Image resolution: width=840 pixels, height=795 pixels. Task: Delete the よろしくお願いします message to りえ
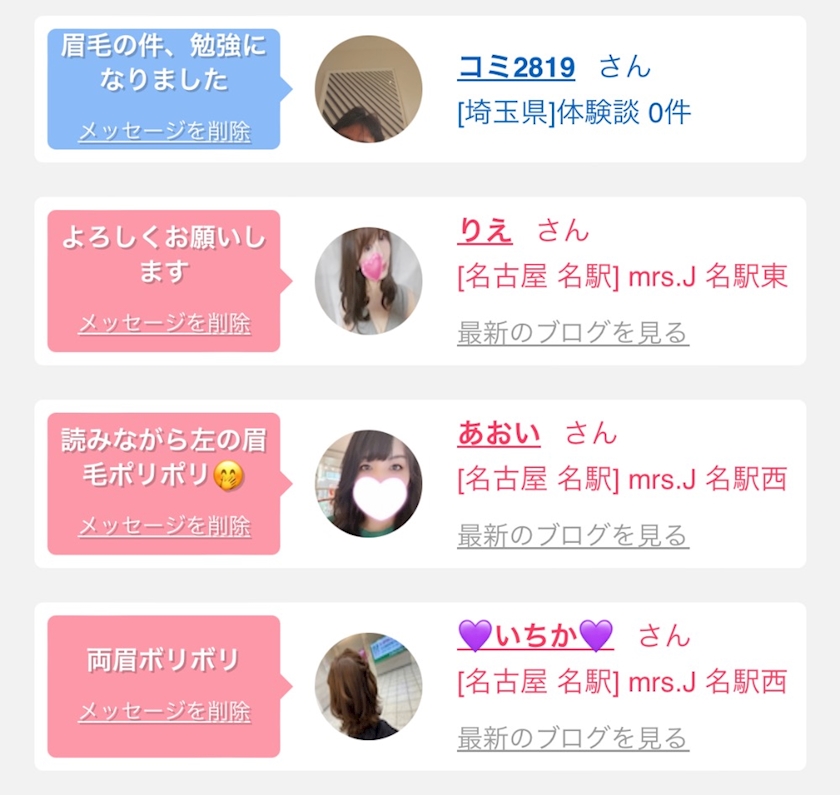164,323
